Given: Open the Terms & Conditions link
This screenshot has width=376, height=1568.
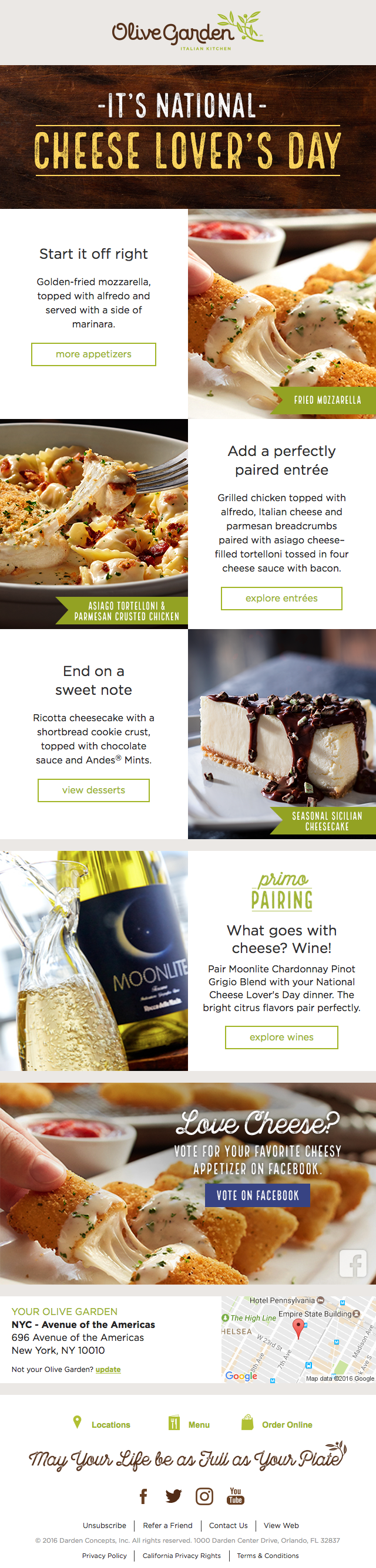Looking at the screenshot, I should point(267,1555).
